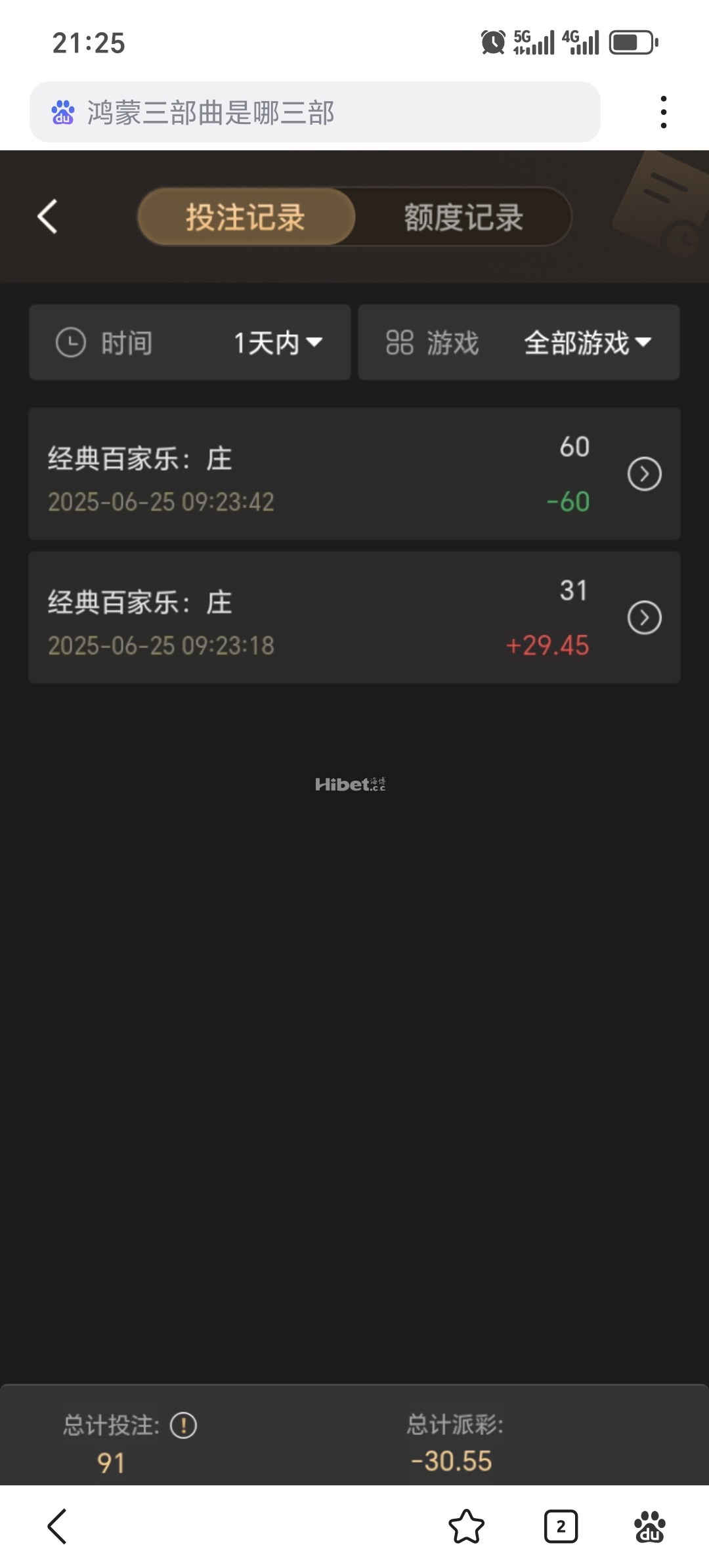Tap the back arrow to exit records page
The height and width of the screenshot is (1568, 709).
[47, 217]
